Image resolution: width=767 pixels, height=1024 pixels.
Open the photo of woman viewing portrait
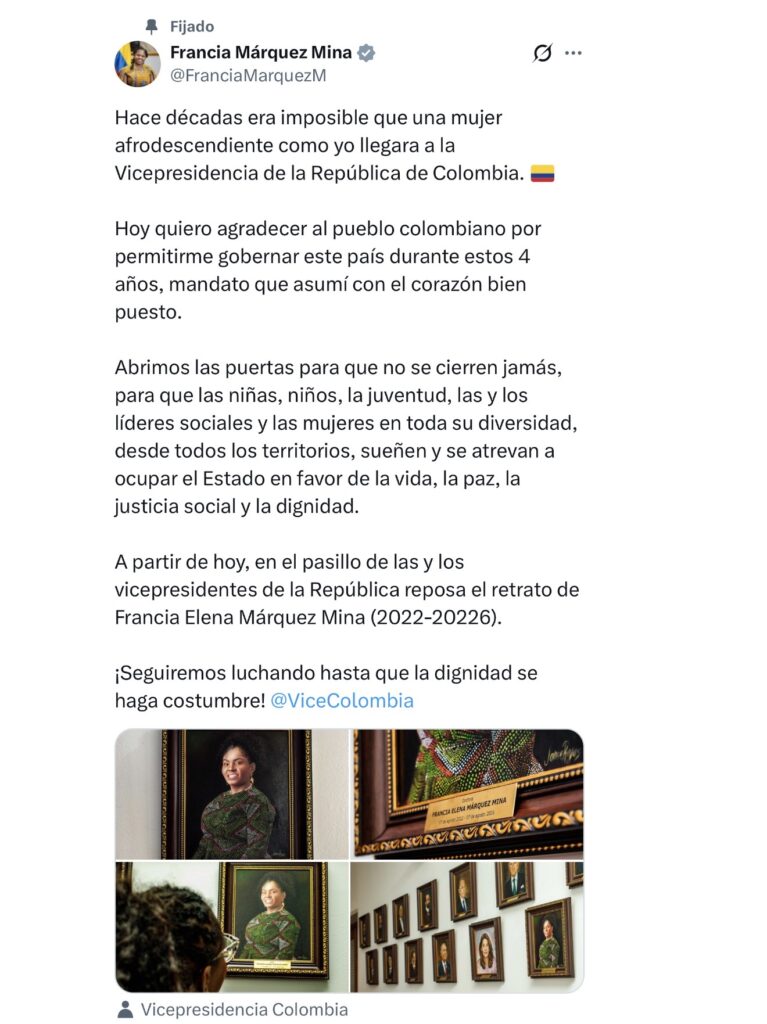[232, 927]
